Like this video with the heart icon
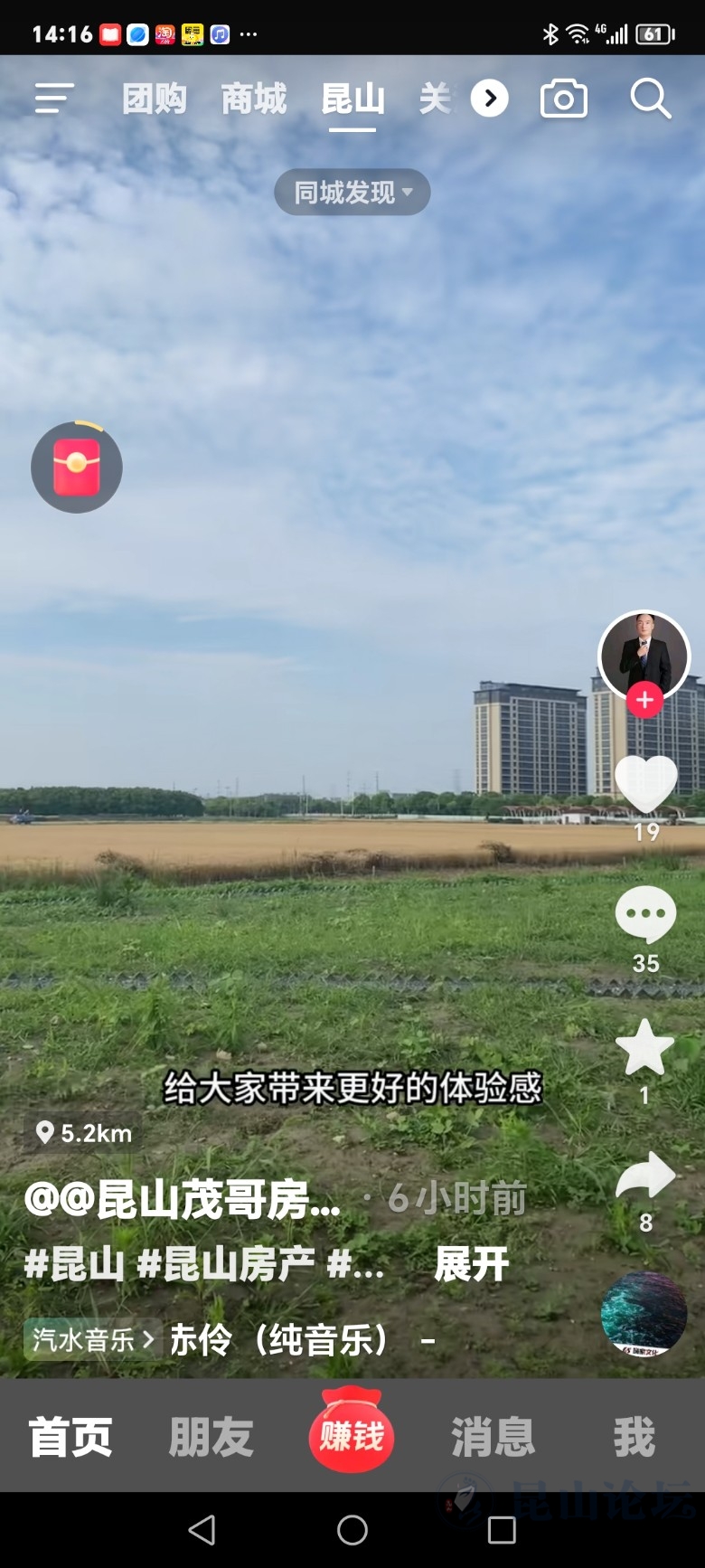 pyautogui.click(x=645, y=783)
